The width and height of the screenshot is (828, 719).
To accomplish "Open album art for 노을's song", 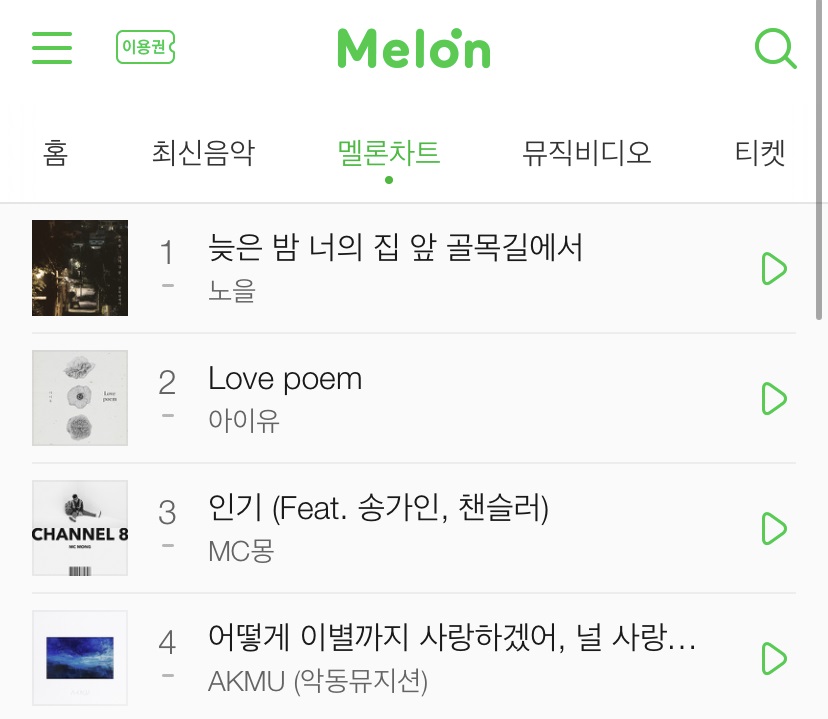I will pyautogui.click(x=80, y=268).
